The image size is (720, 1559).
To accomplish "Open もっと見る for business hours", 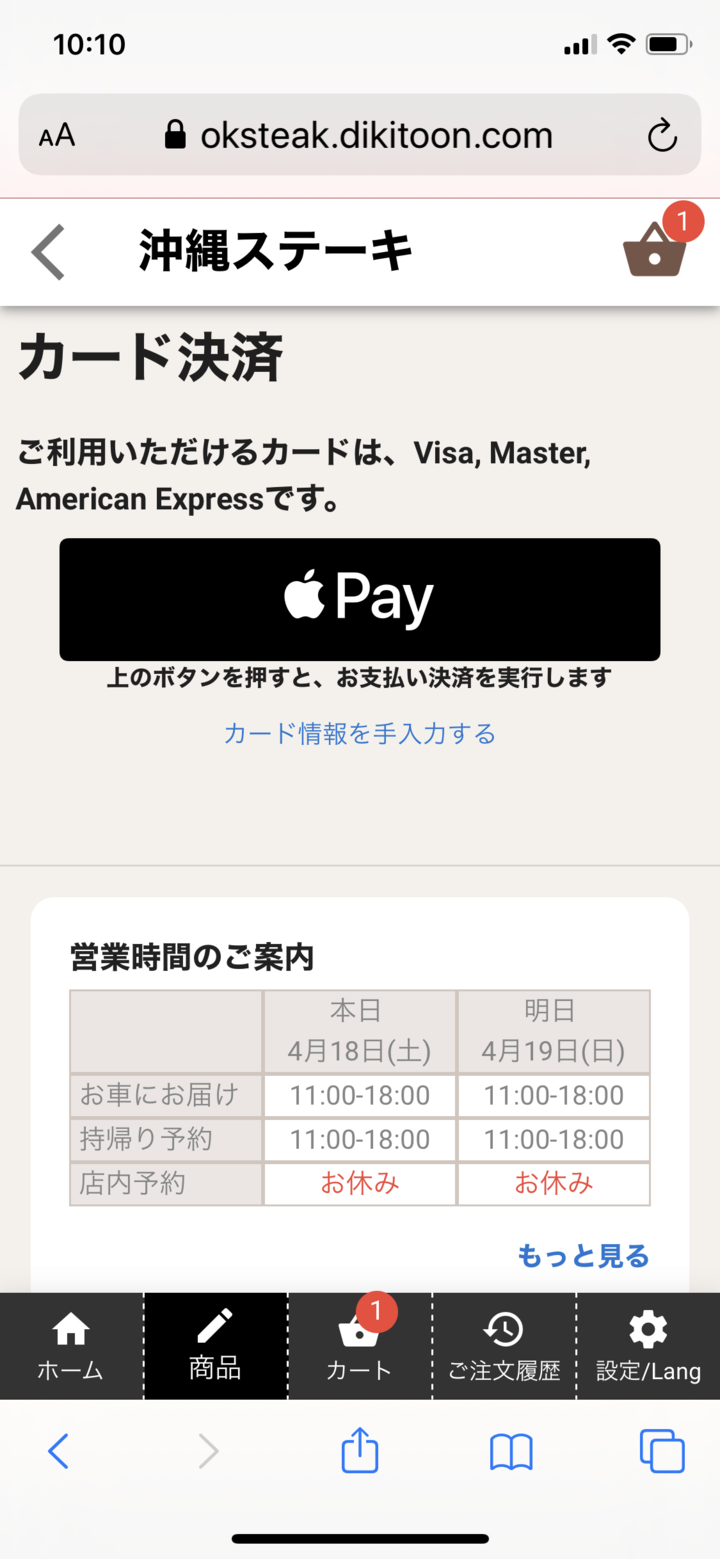I will click(583, 1255).
